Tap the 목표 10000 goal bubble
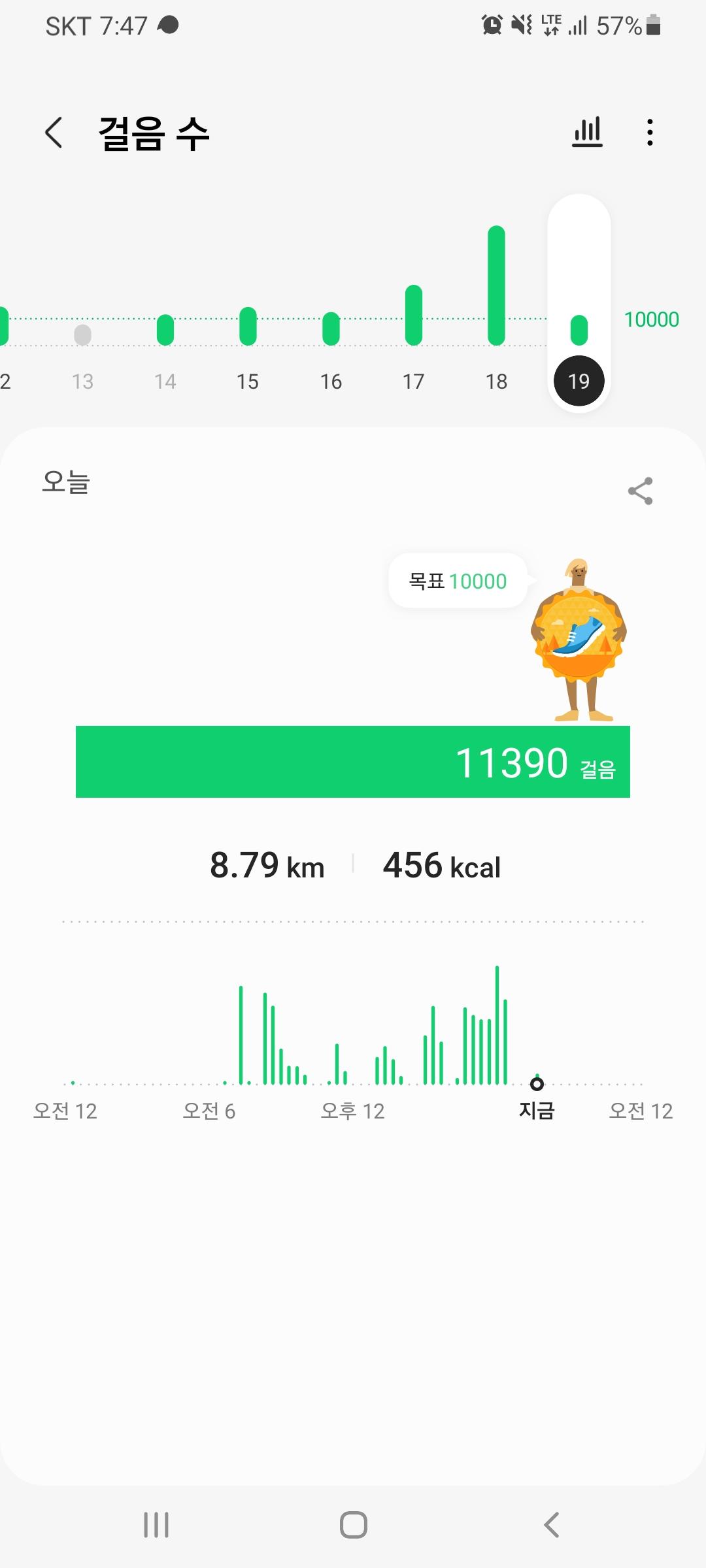Viewport: 706px width, 1568px height. [458, 581]
